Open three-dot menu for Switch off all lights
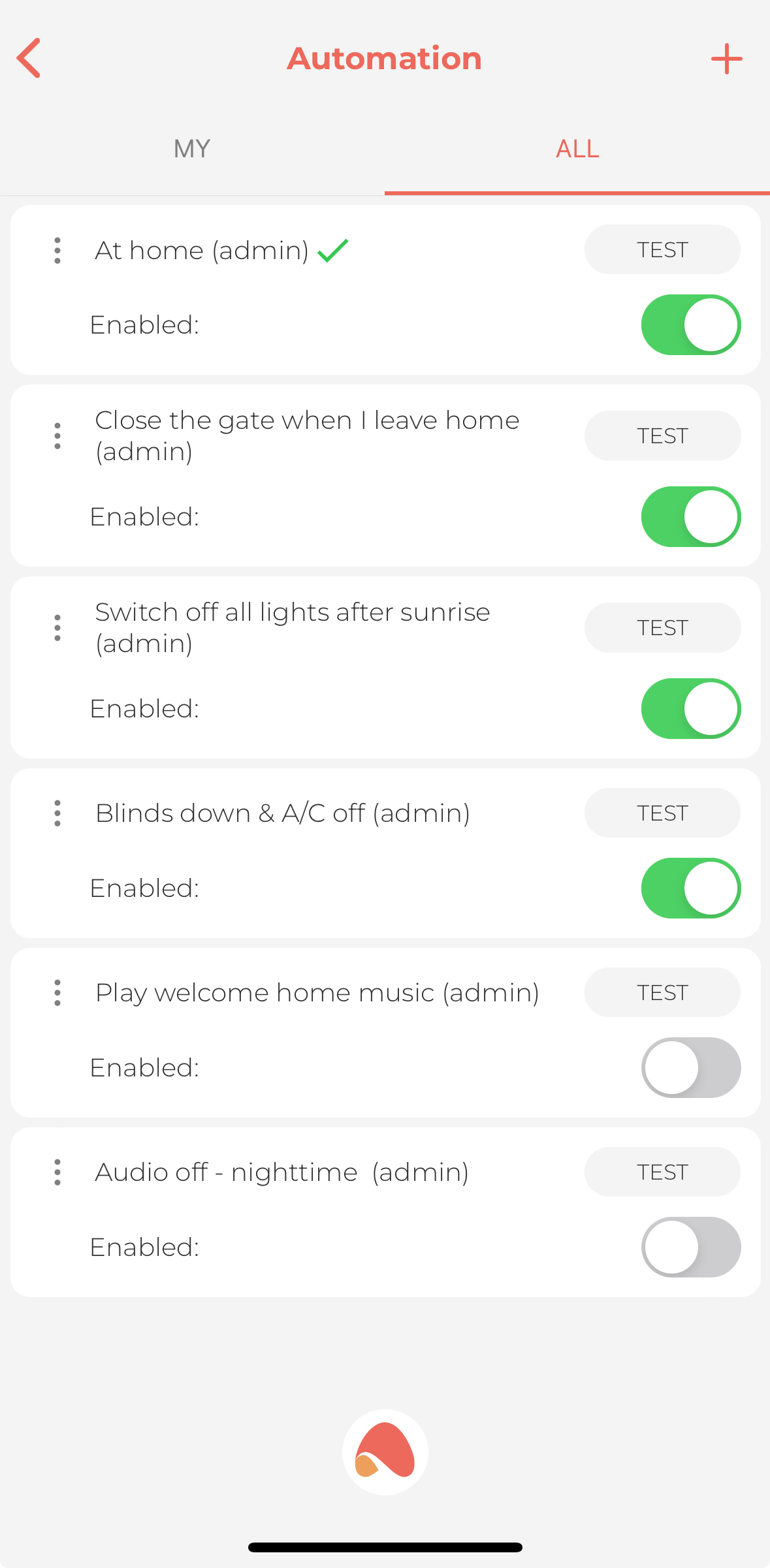This screenshot has height=1568, width=770. (x=57, y=627)
